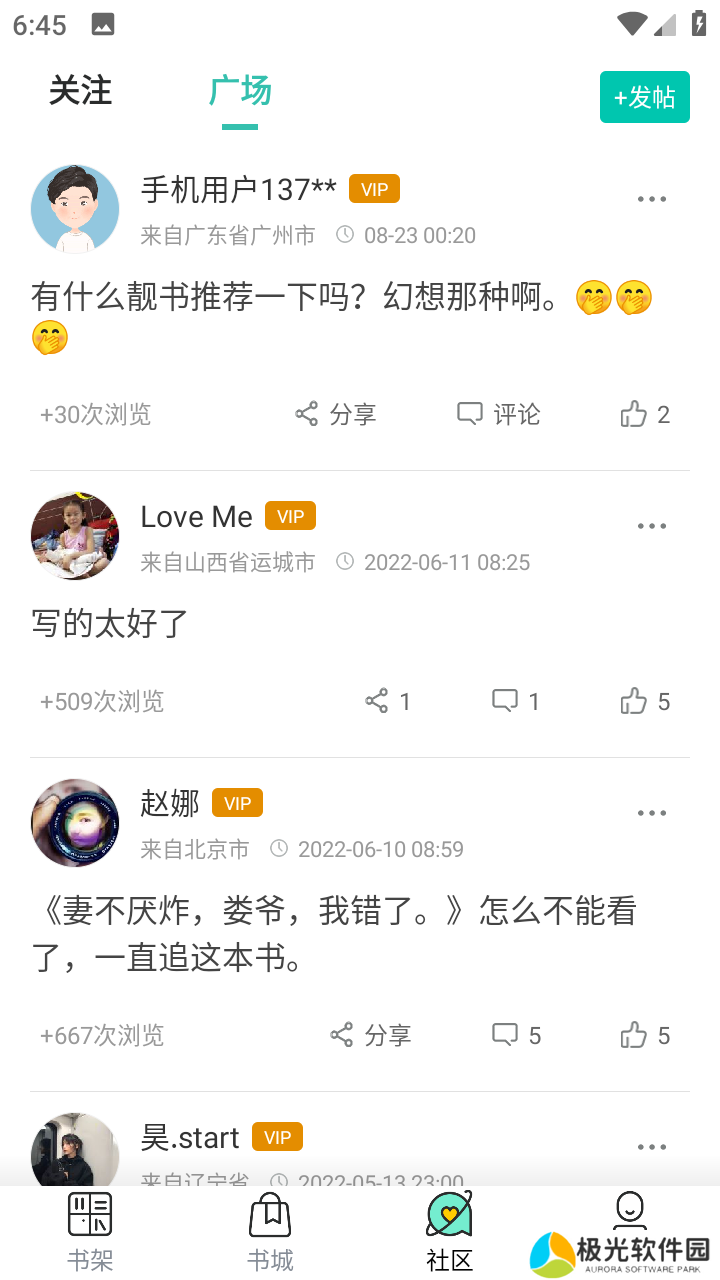This screenshot has width=720, height=1280.
Task: Like the post from 手机用户137**
Action: click(x=644, y=414)
